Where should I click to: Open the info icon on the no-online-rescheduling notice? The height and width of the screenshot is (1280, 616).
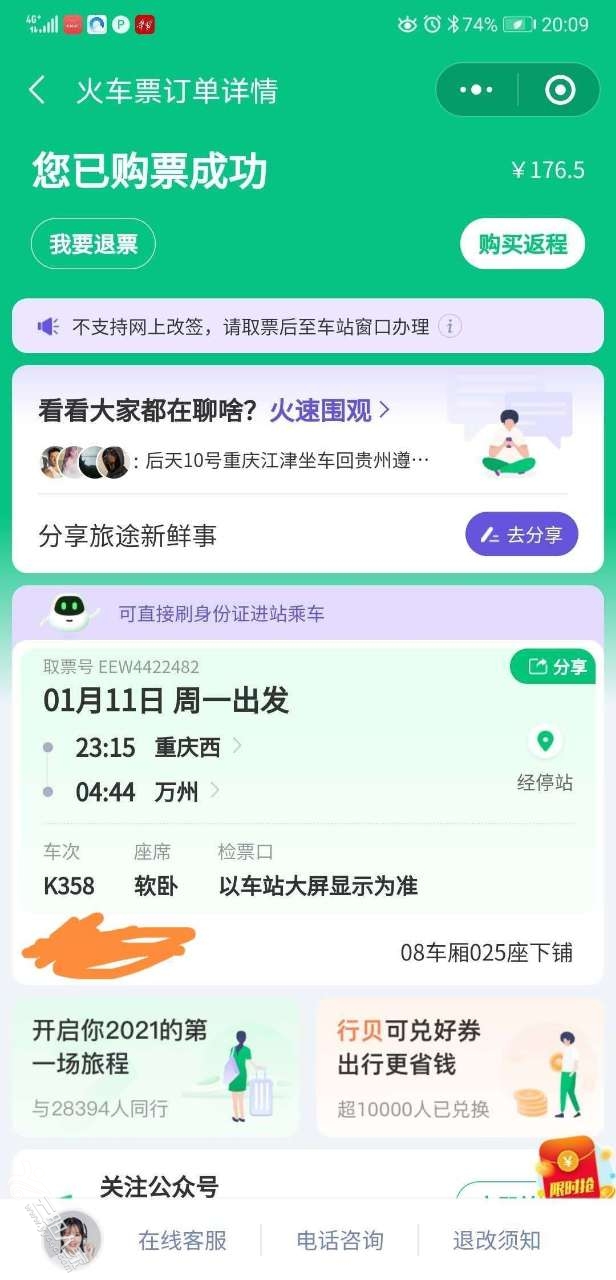450,326
